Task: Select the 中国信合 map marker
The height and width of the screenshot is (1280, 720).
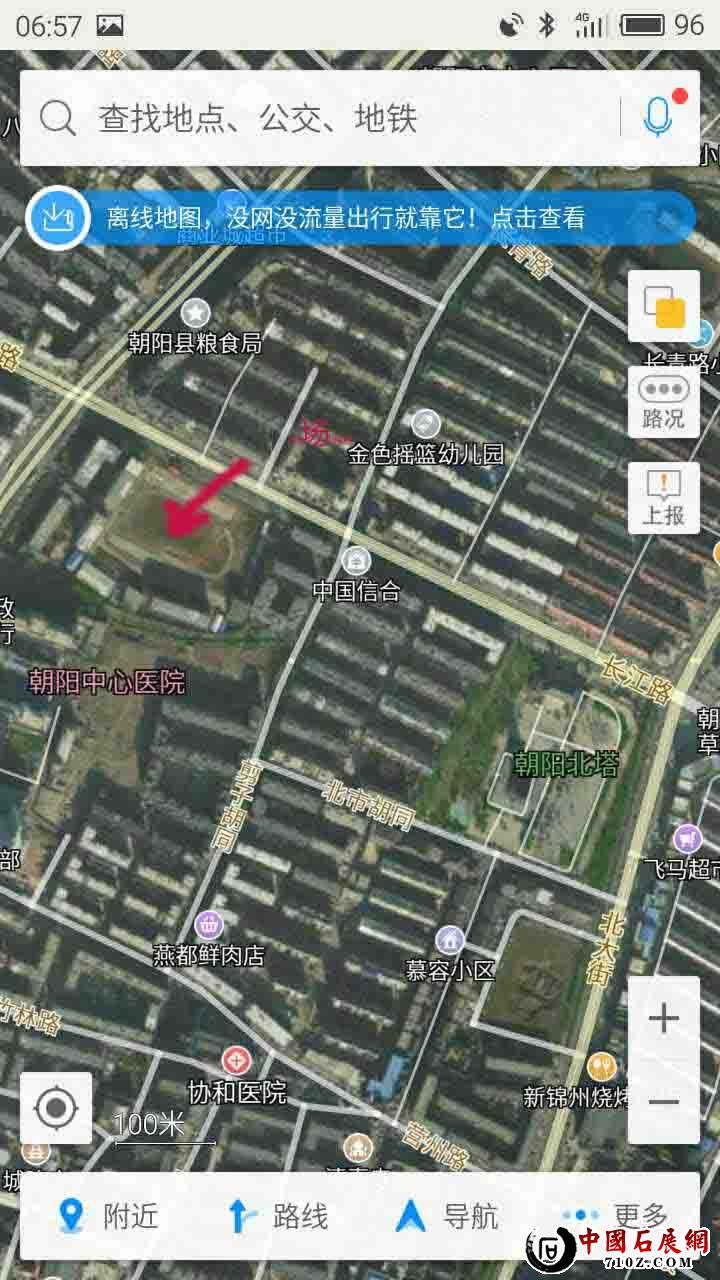Action: coord(356,561)
